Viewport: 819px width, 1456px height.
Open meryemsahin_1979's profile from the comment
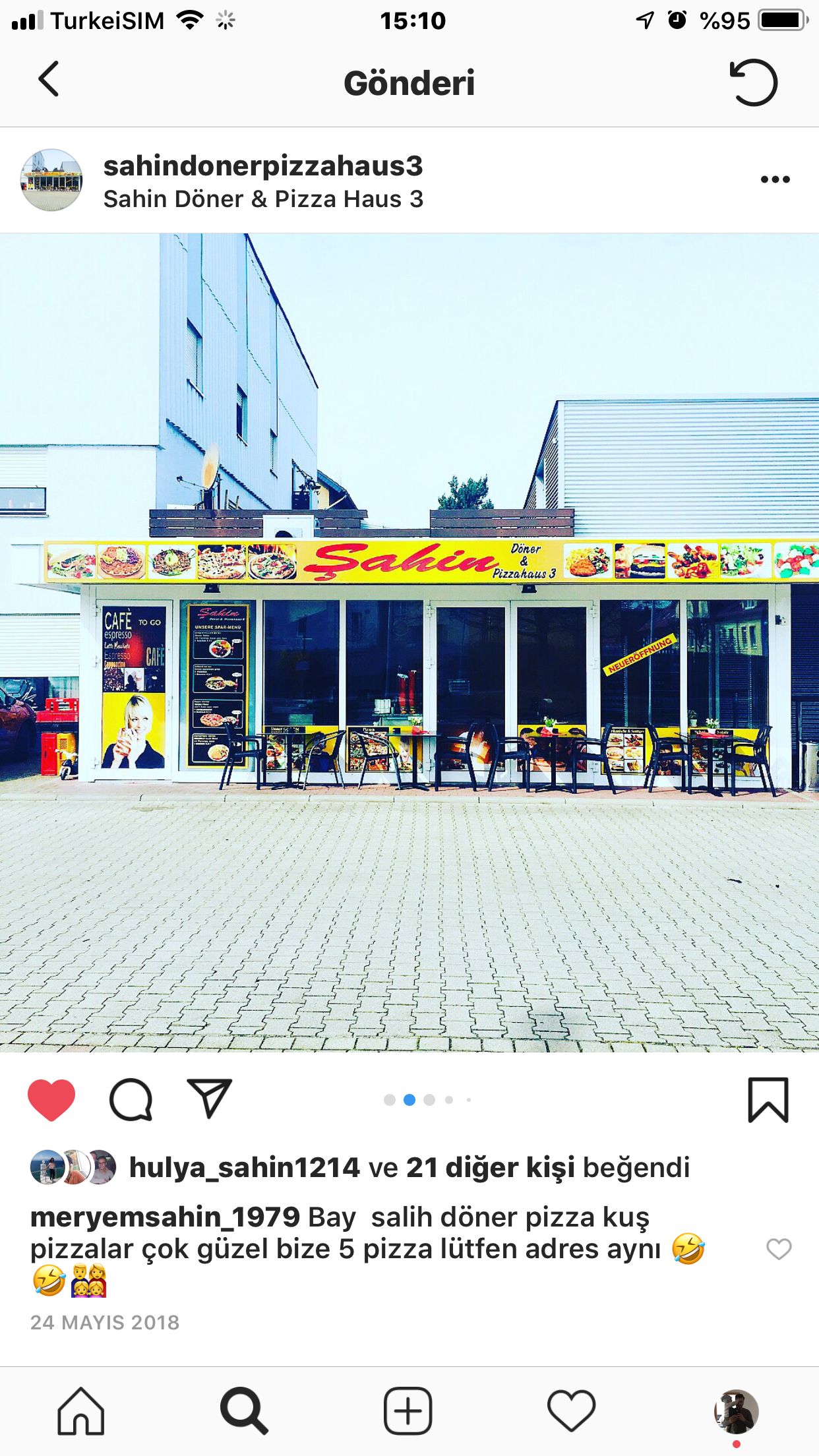click(165, 1217)
